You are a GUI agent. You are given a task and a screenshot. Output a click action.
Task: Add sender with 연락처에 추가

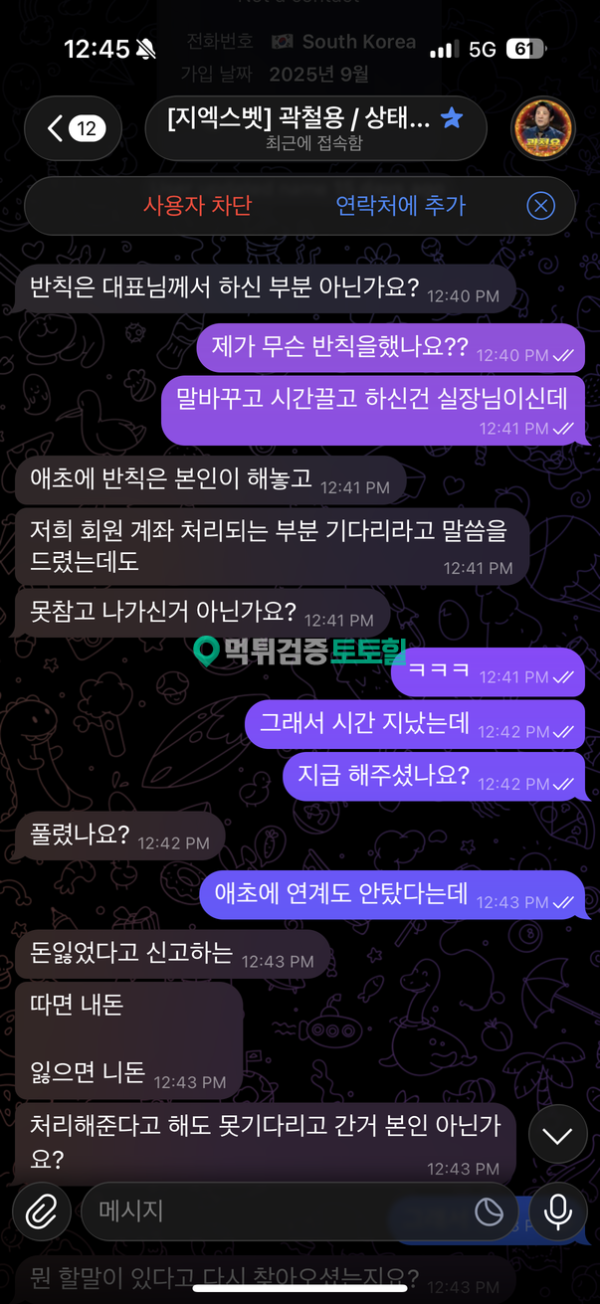[x=400, y=206]
